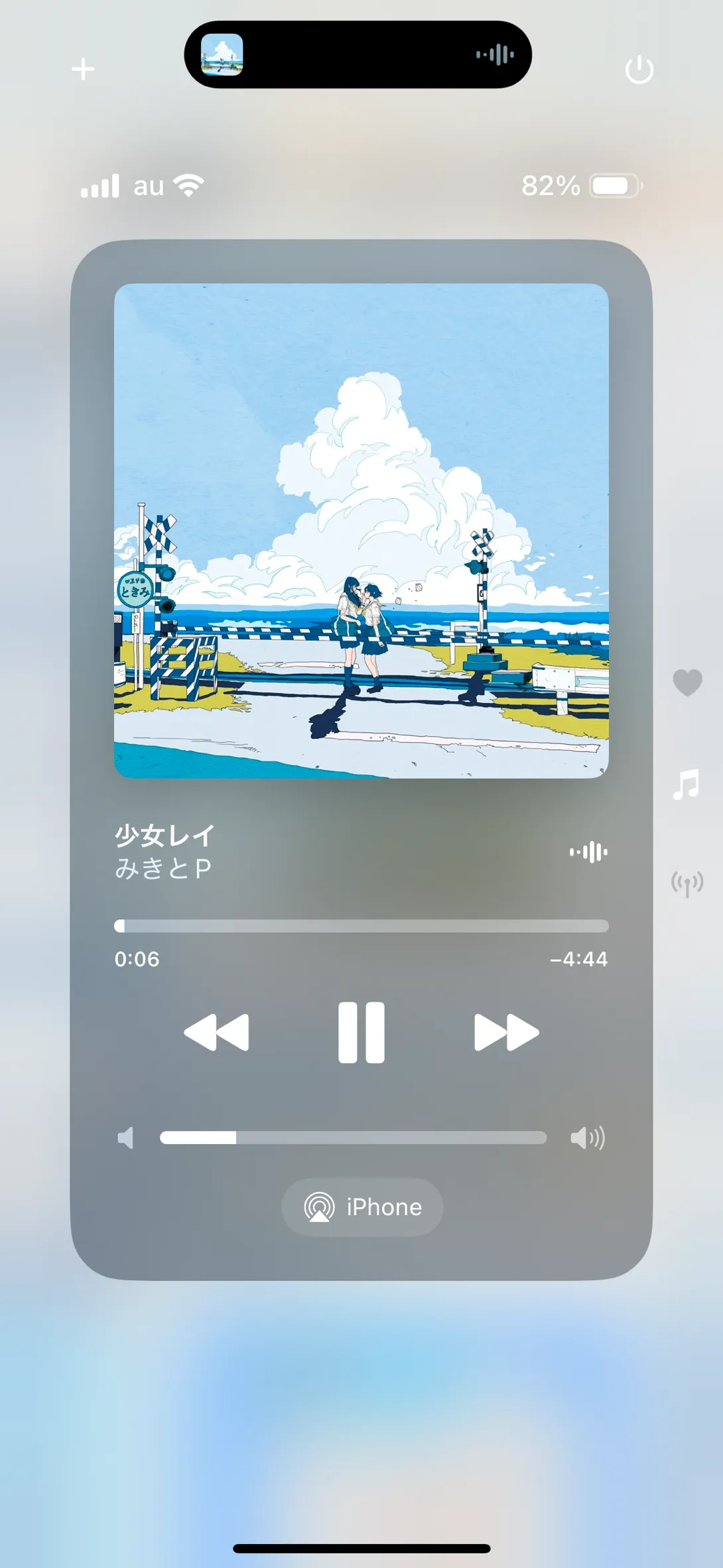Viewport: 723px width, 1568px height.
Task: Open the album artwork for 少女レイ
Action: (361, 531)
